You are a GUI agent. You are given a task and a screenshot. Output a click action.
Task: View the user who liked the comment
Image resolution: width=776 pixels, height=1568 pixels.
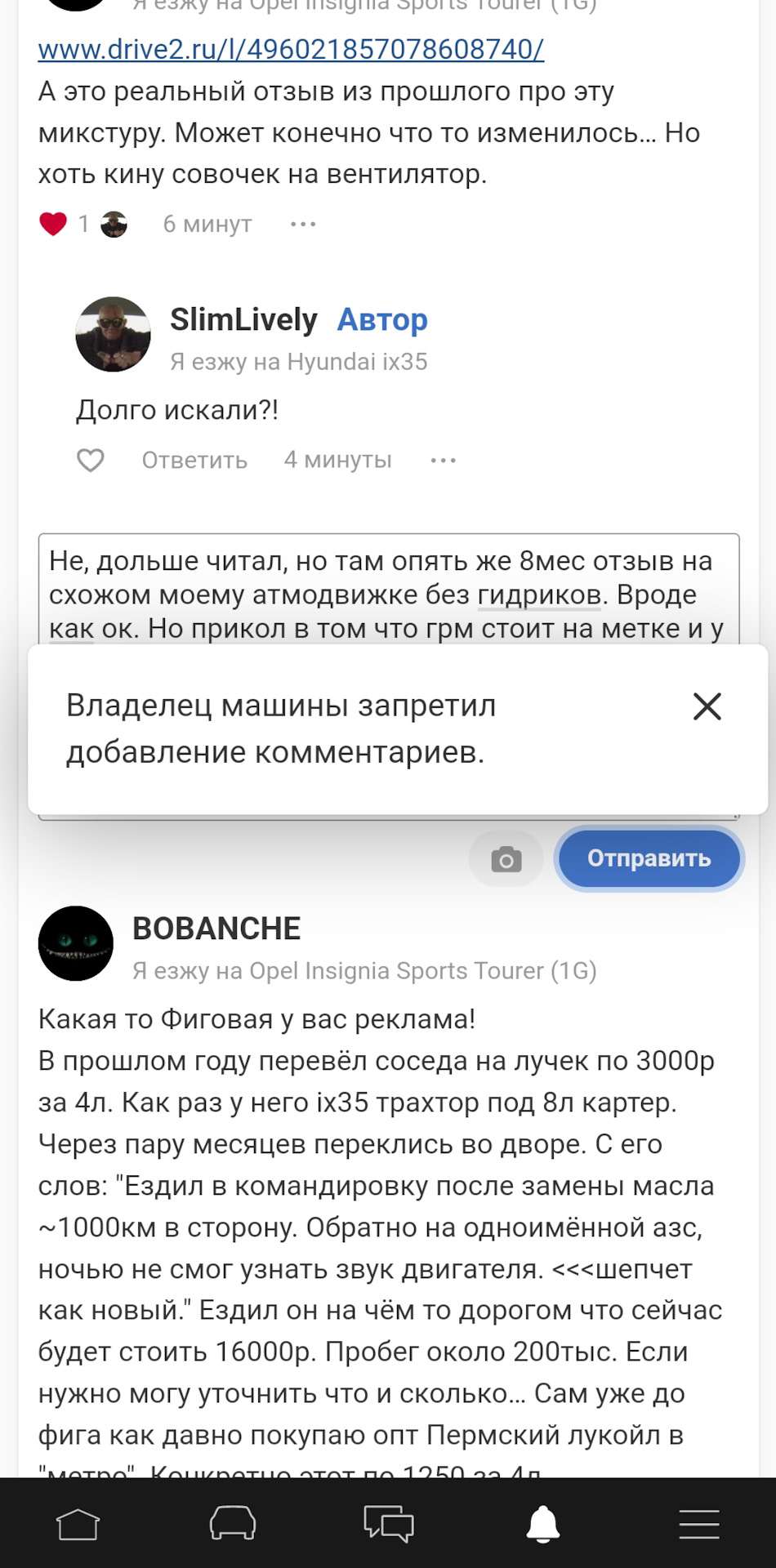tap(114, 224)
